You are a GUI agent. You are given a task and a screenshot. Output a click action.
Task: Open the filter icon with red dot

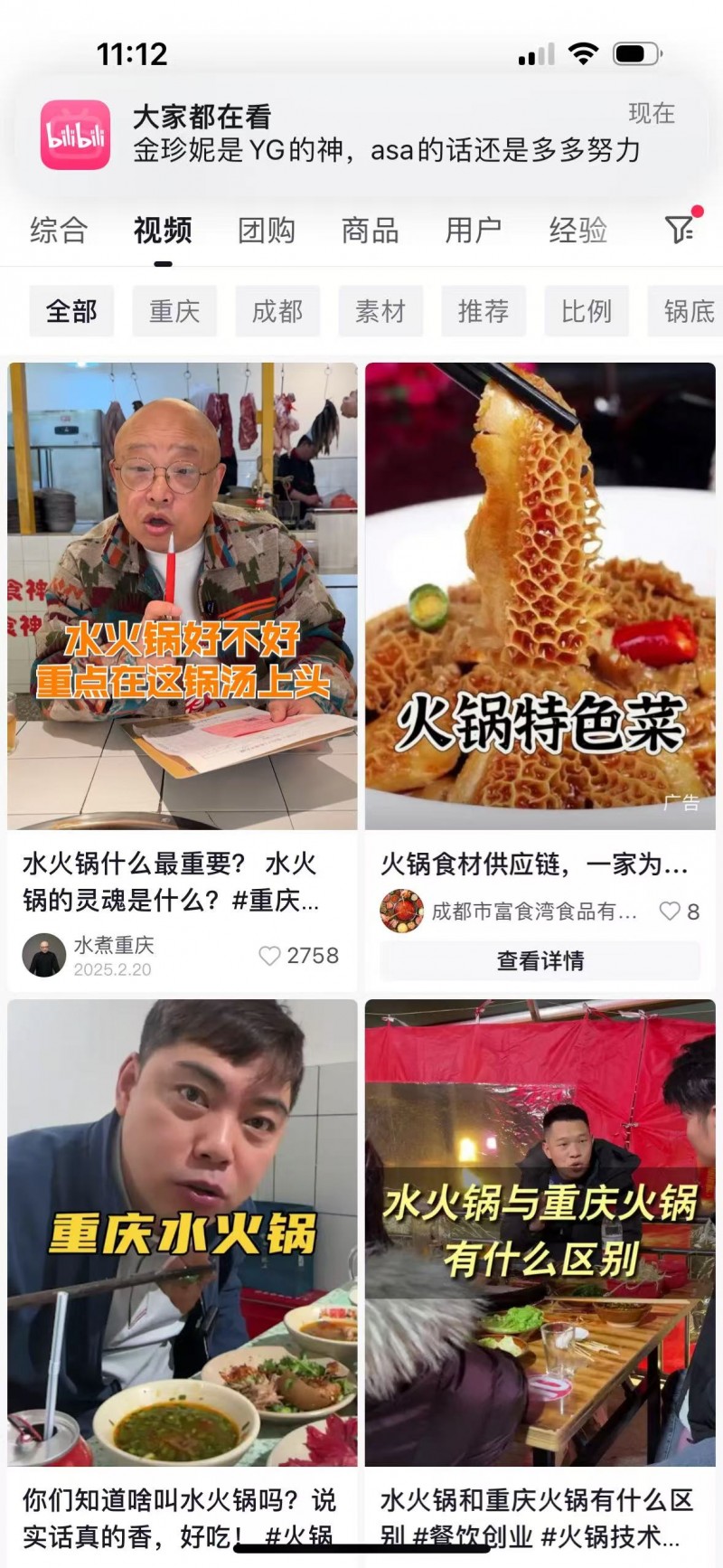coord(681,228)
